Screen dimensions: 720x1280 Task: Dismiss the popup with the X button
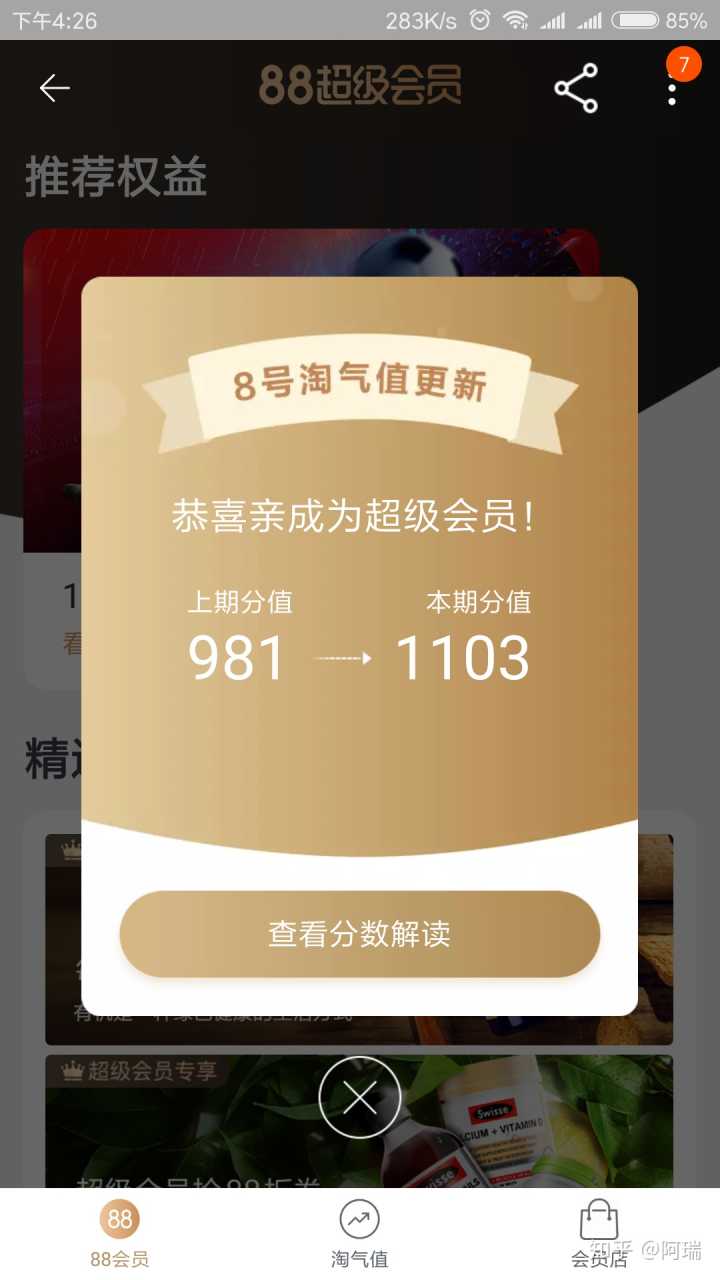(x=360, y=1098)
